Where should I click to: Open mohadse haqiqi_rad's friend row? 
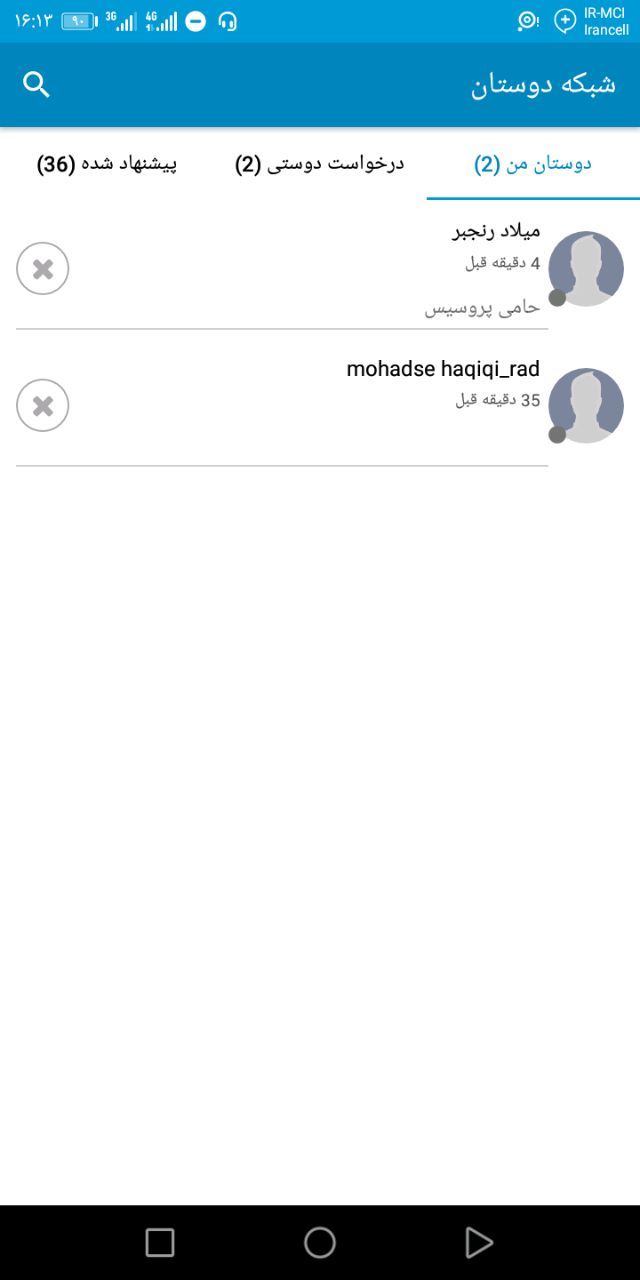[320, 405]
